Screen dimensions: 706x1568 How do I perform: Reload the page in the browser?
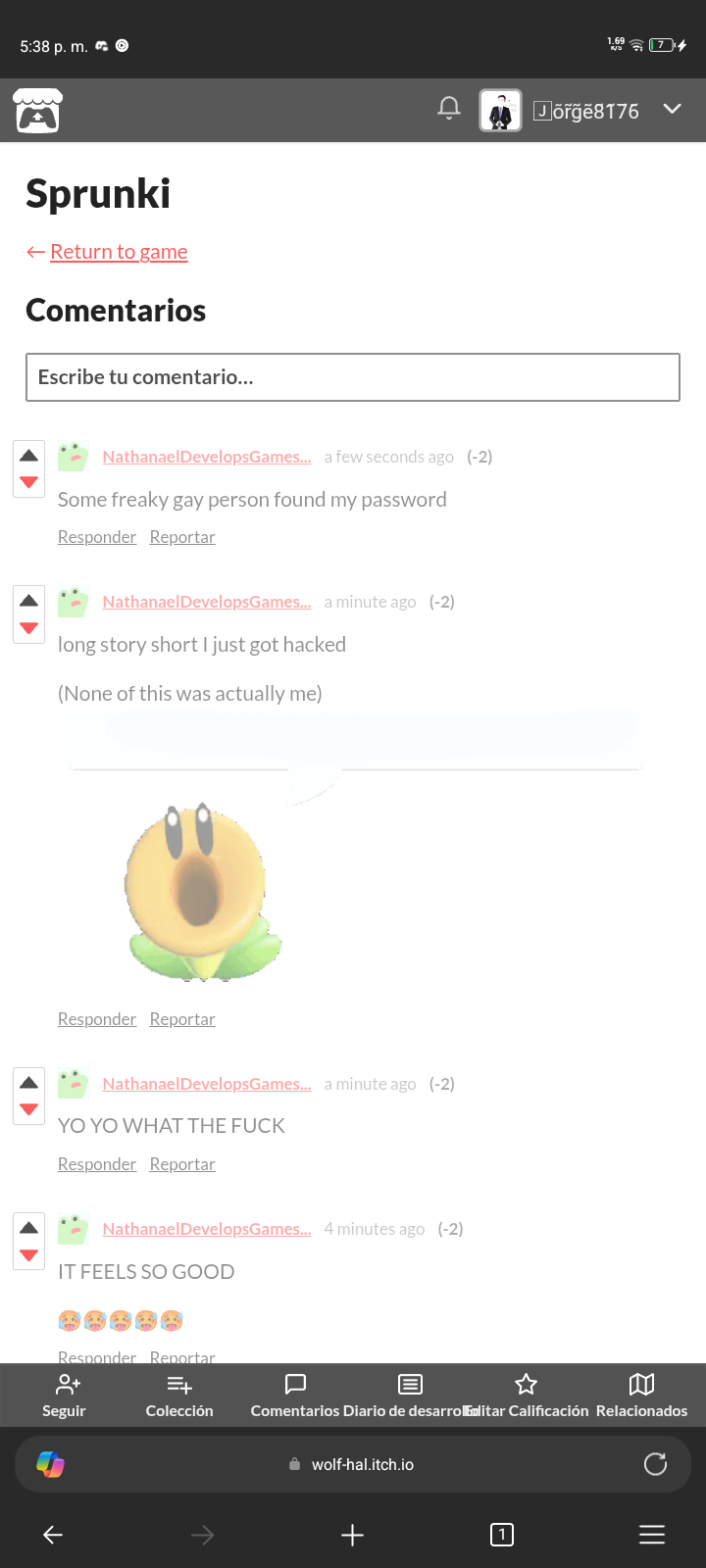point(655,1464)
